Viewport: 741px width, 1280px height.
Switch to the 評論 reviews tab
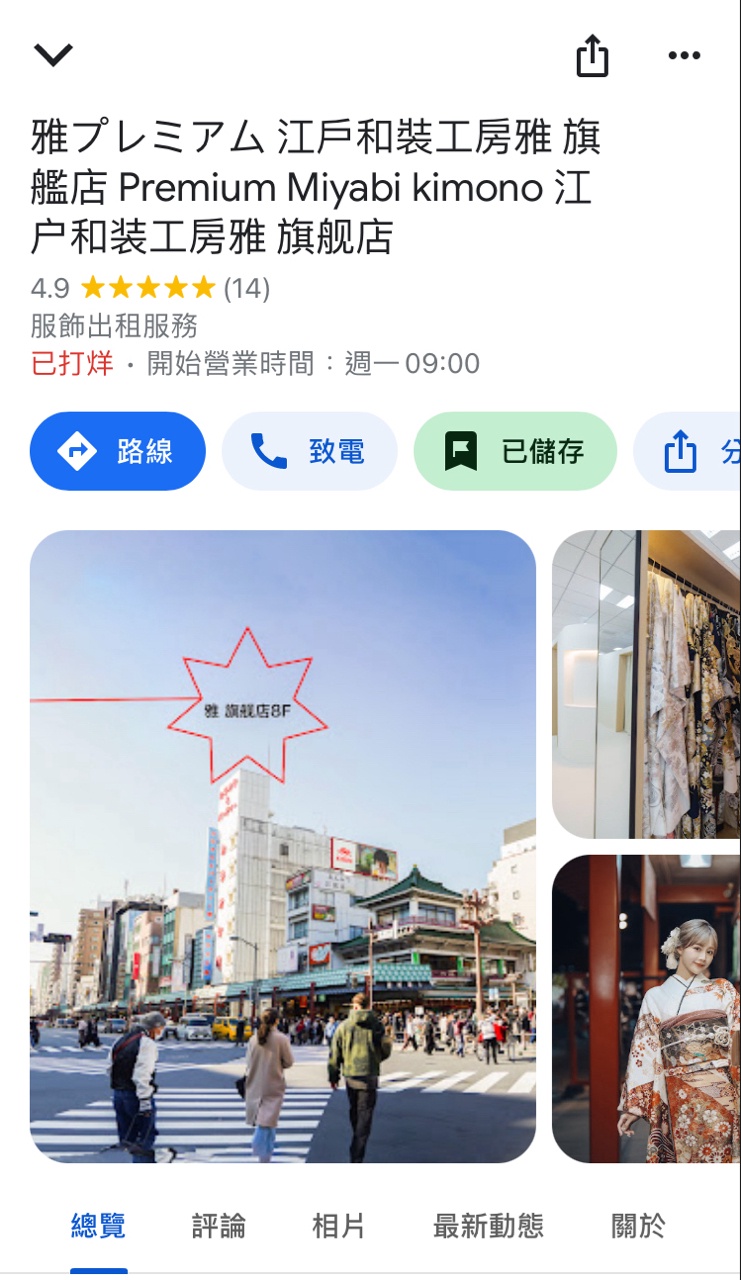pyautogui.click(x=218, y=1226)
